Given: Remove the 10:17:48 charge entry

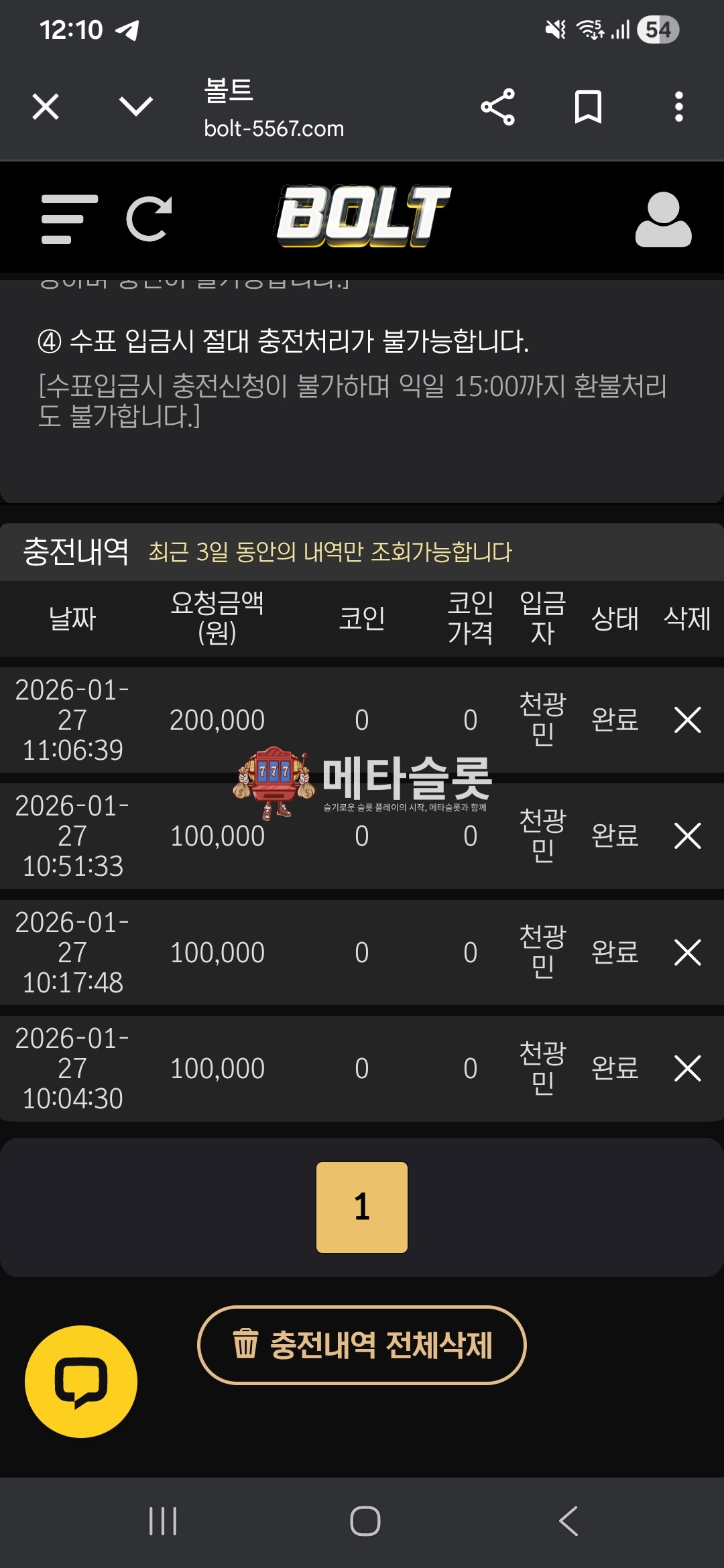Looking at the screenshot, I should point(687,952).
